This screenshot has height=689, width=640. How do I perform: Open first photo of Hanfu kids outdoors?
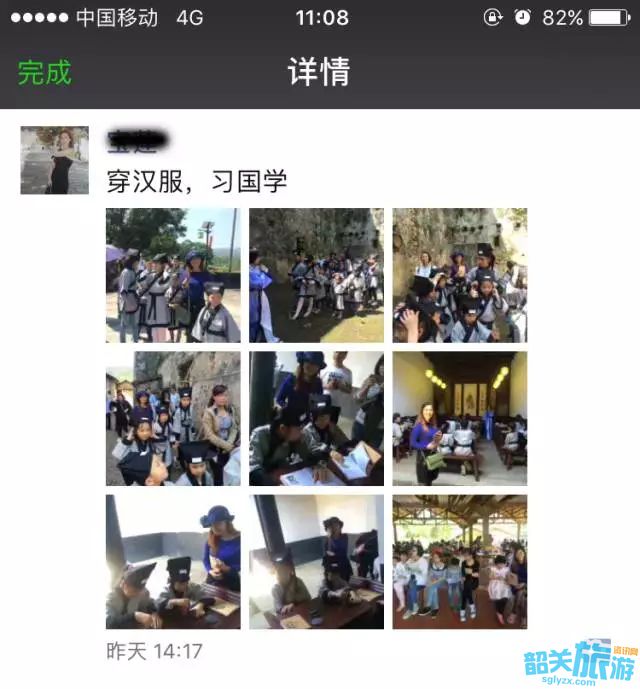pos(173,275)
